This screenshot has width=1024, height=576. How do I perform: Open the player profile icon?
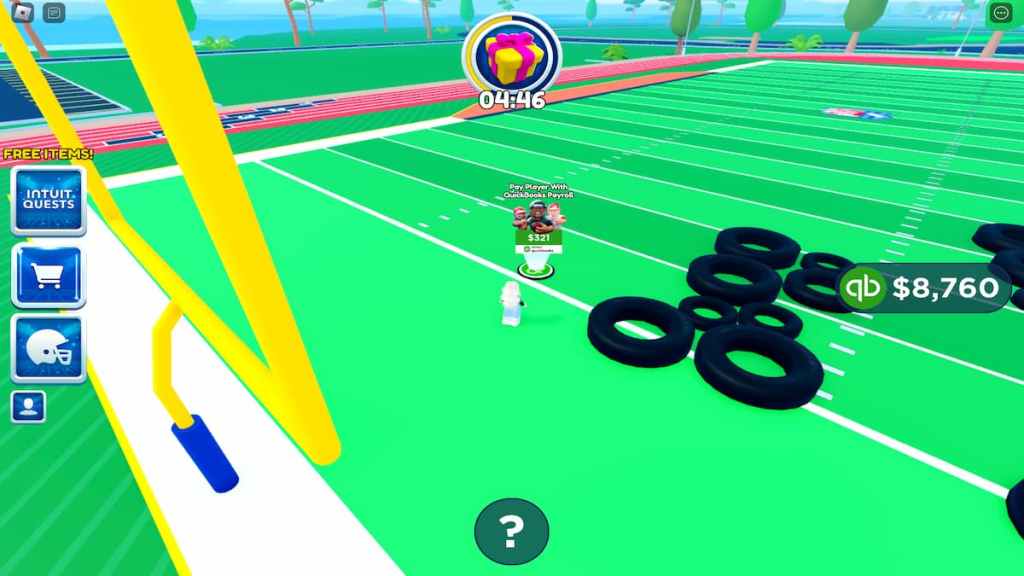[28, 405]
